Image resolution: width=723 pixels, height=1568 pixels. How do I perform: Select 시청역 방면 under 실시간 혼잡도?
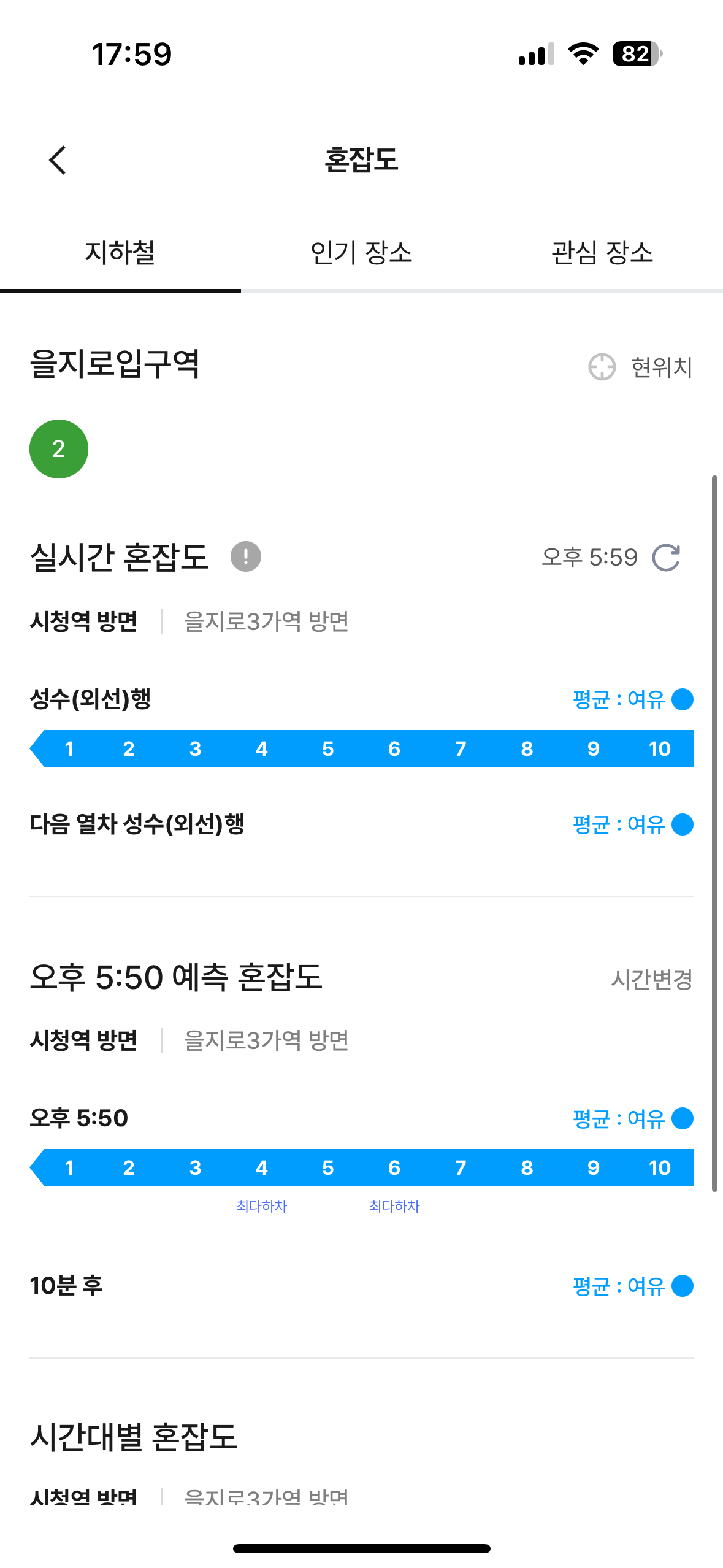84,621
